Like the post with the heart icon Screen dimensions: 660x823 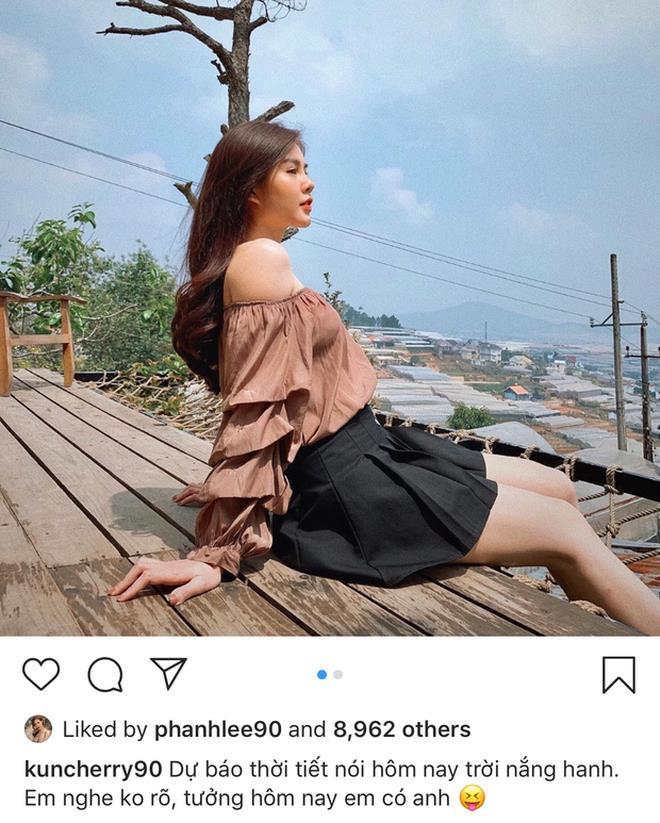tap(41, 674)
